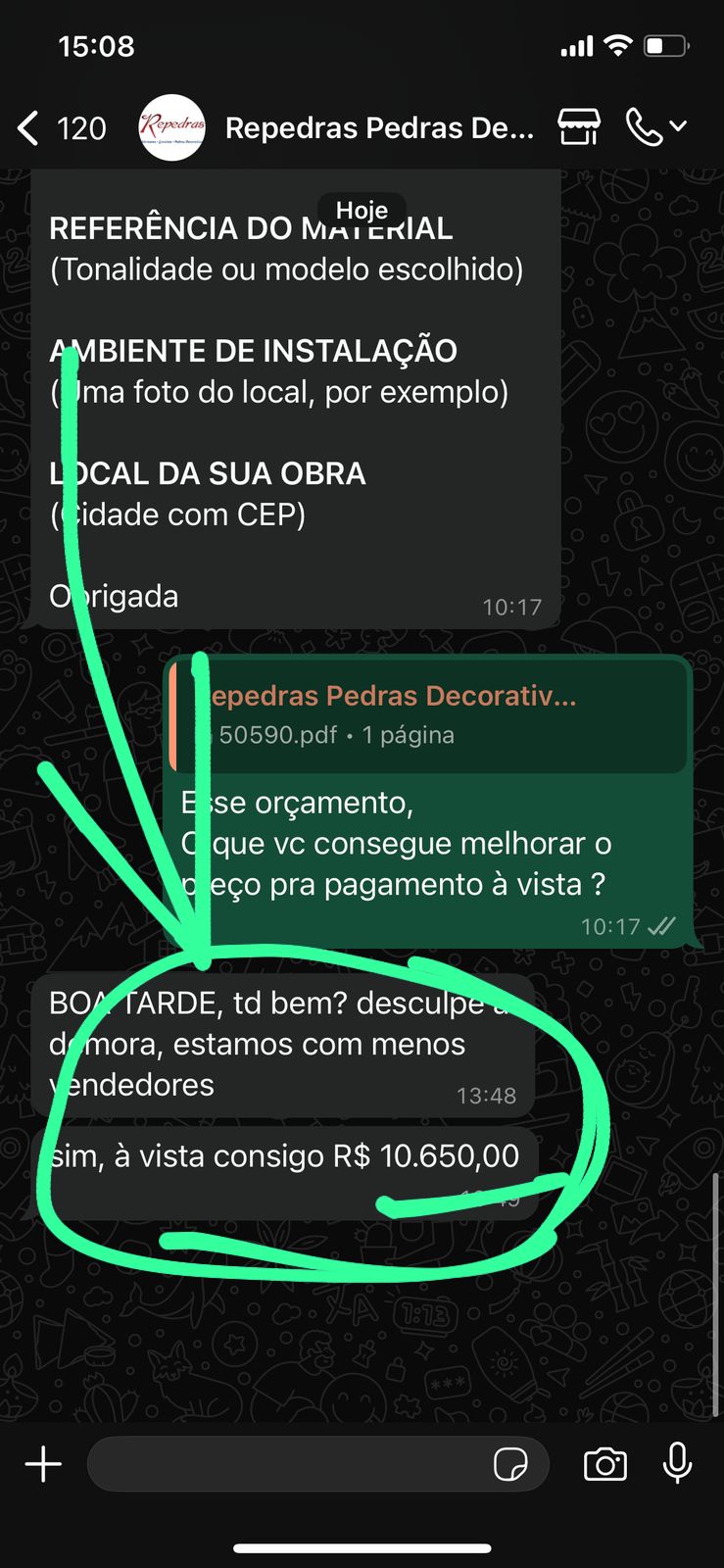The height and width of the screenshot is (1568, 724).
Task: Tap the message input field
Action: point(294,1463)
